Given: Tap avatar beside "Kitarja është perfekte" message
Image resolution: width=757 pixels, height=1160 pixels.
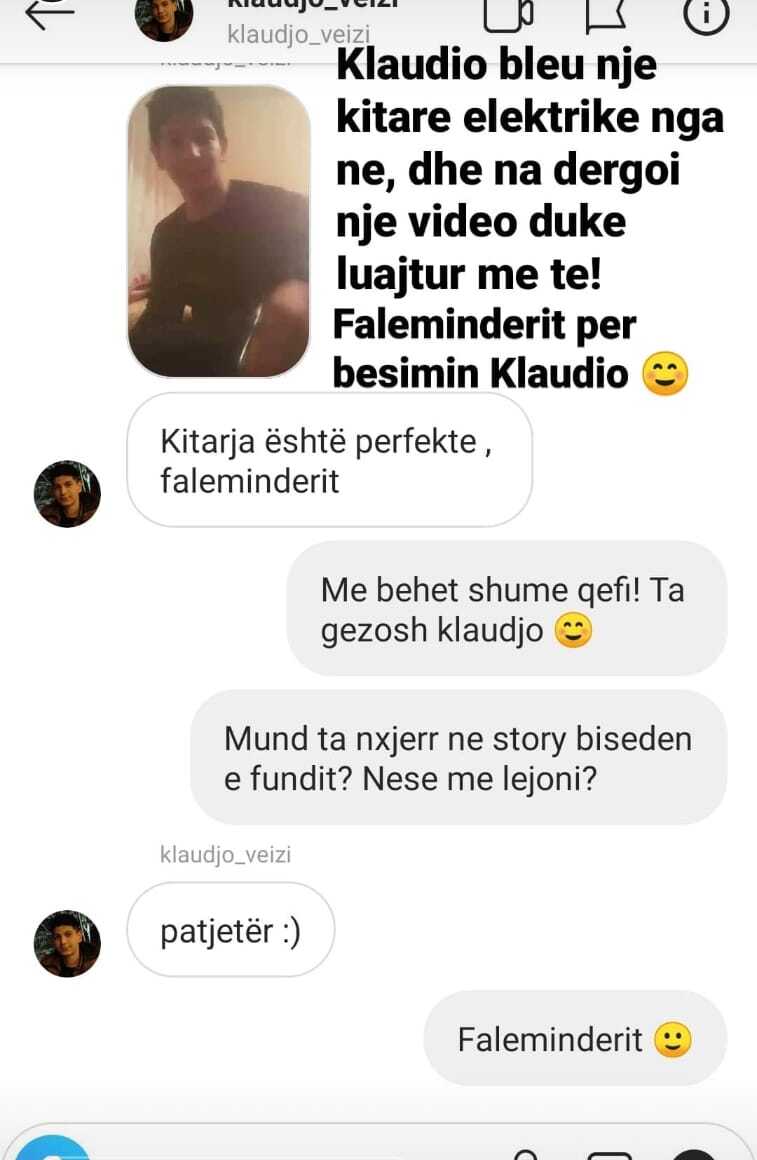Looking at the screenshot, I should [67, 494].
